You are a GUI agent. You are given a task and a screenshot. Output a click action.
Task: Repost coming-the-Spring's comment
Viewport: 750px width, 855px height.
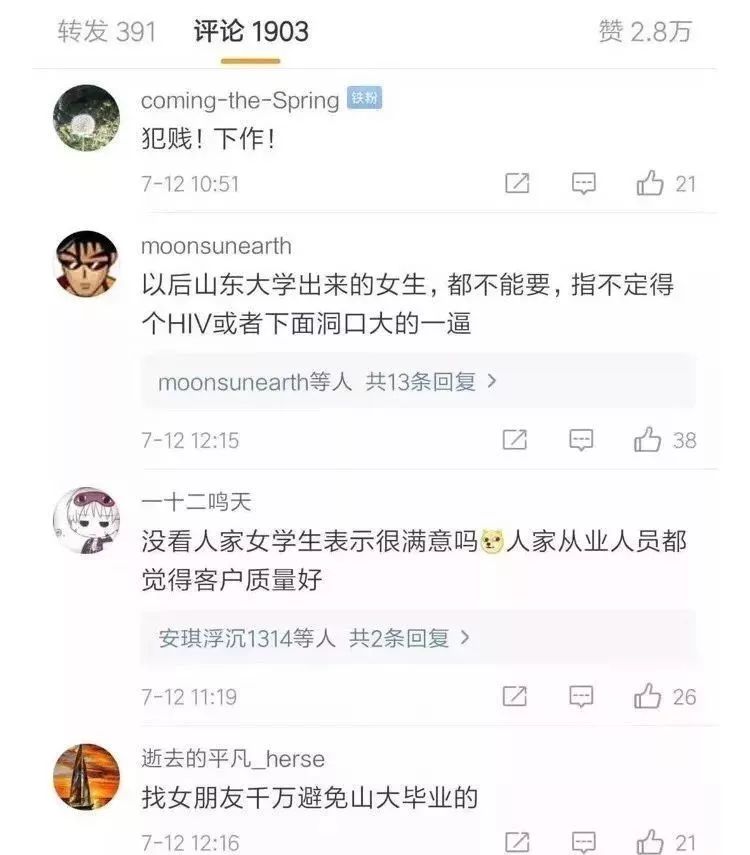(x=517, y=184)
